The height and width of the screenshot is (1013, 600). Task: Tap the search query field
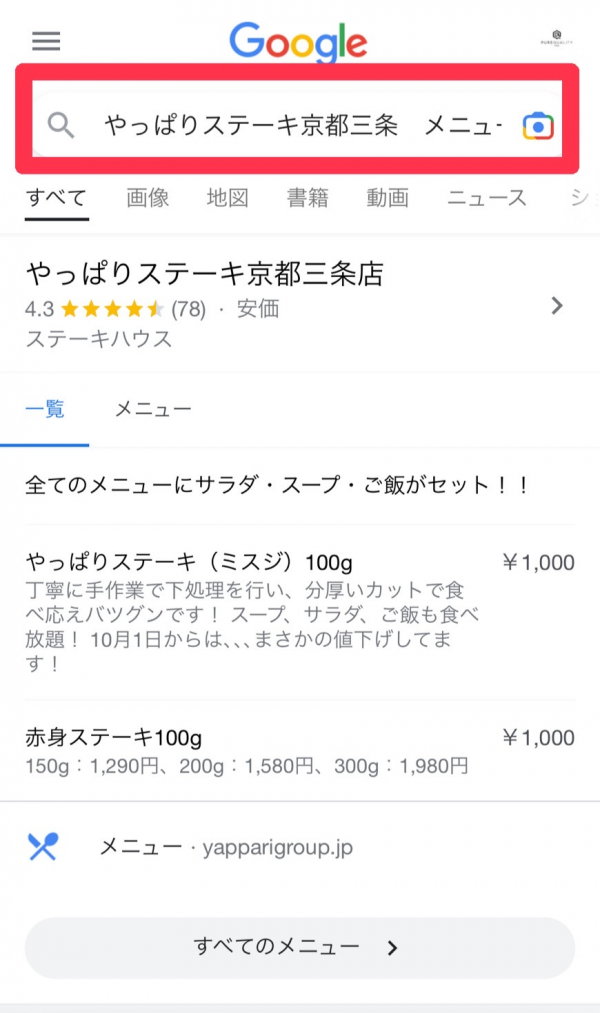pyautogui.click(x=303, y=125)
